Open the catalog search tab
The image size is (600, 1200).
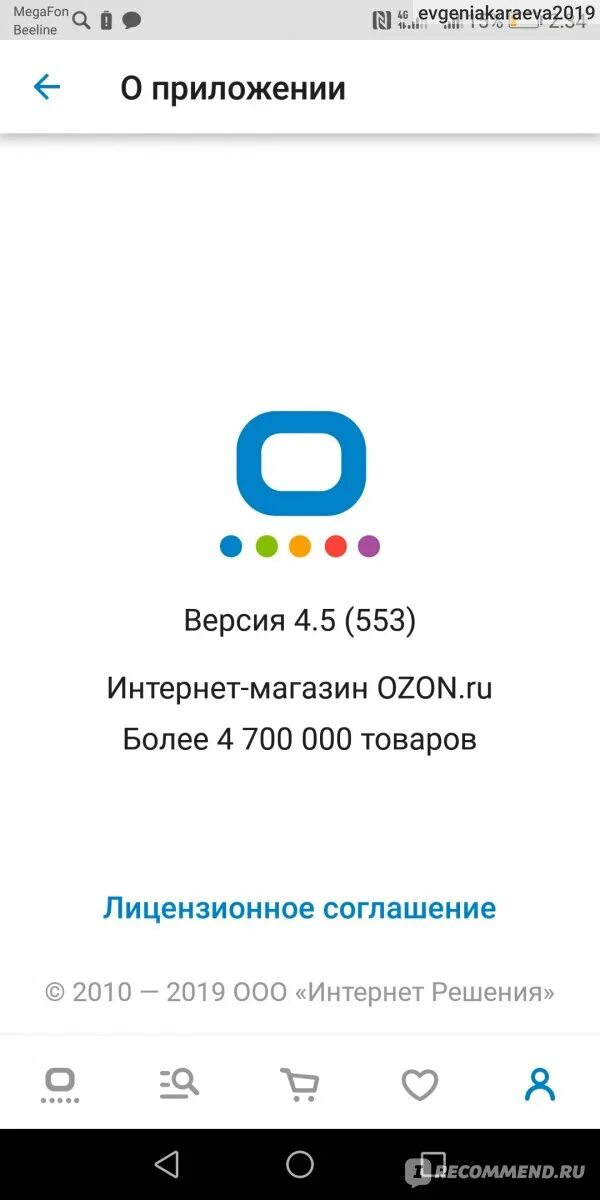click(180, 1083)
